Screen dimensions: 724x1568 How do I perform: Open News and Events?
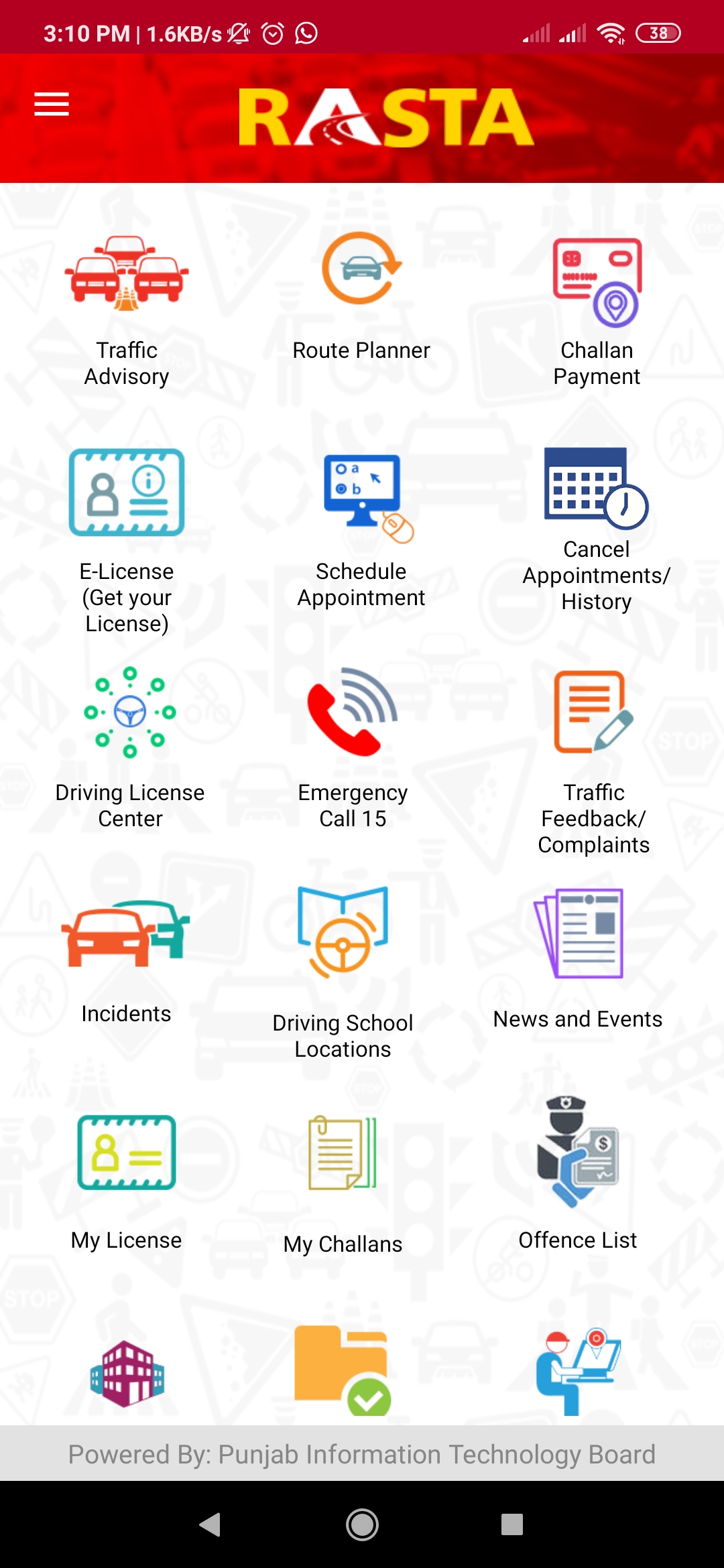[x=578, y=958]
